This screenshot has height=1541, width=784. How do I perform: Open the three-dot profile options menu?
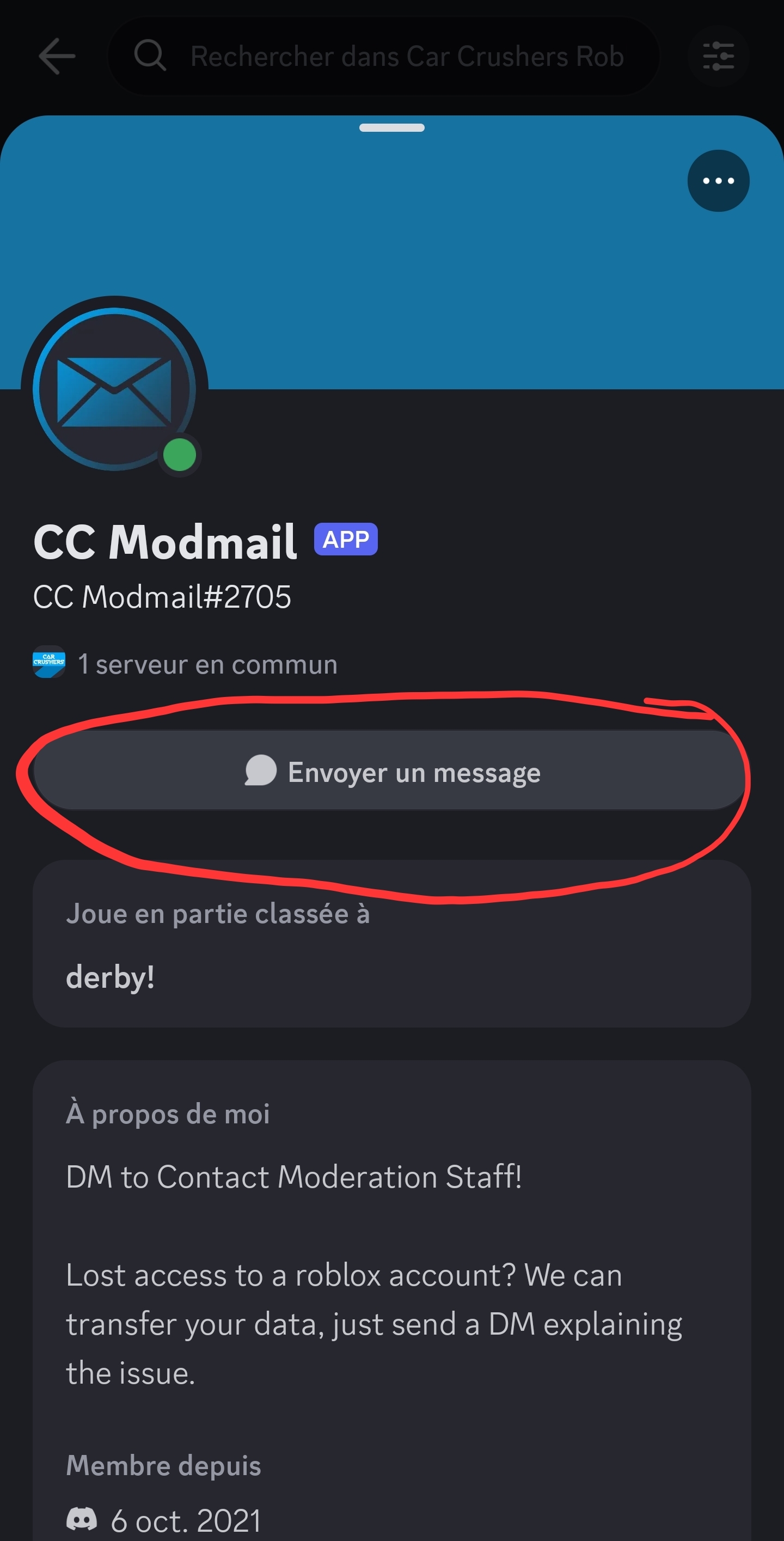click(x=718, y=181)
